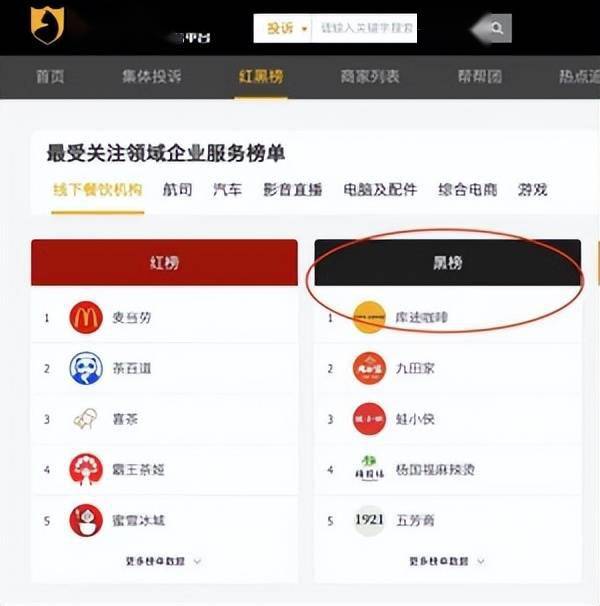This screenshot has width=600, height=606.
Task: Select the 游戏 category
Action: point(532,189)
